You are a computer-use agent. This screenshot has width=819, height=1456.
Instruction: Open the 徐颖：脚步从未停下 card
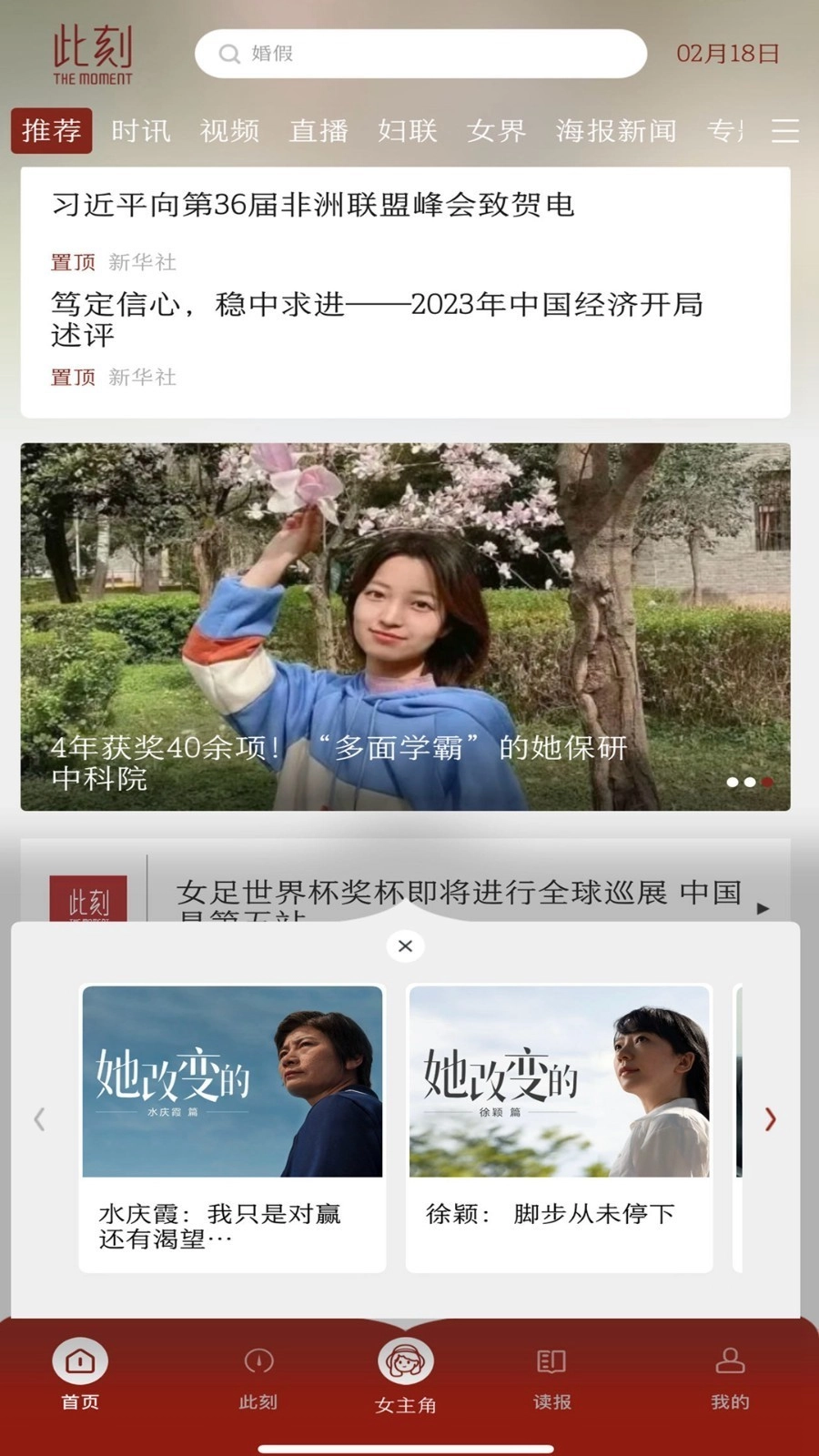(559, 1128)
